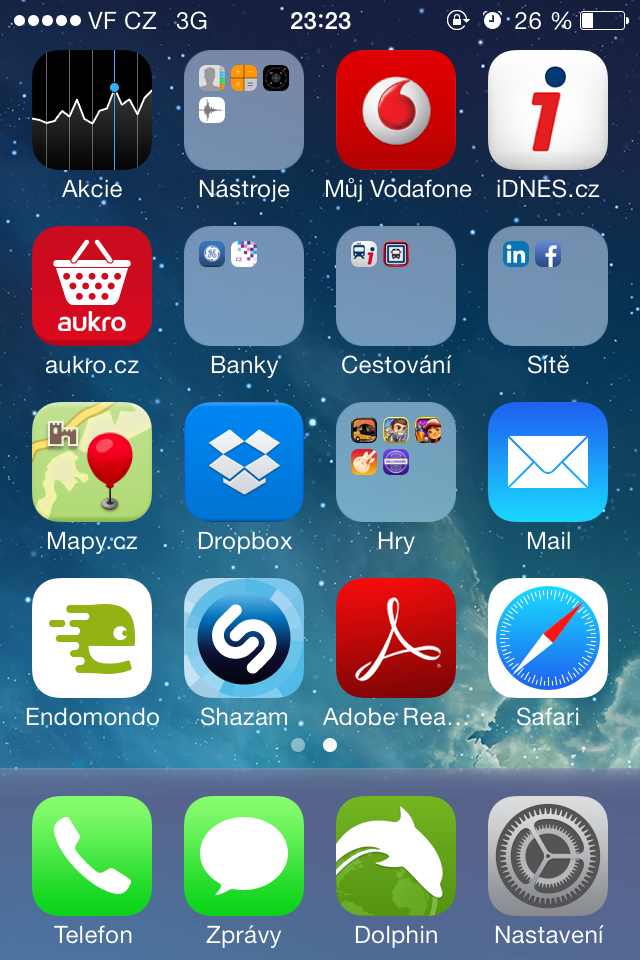Open the Safari browser
The image size is (640, 960).
[548, 638]
